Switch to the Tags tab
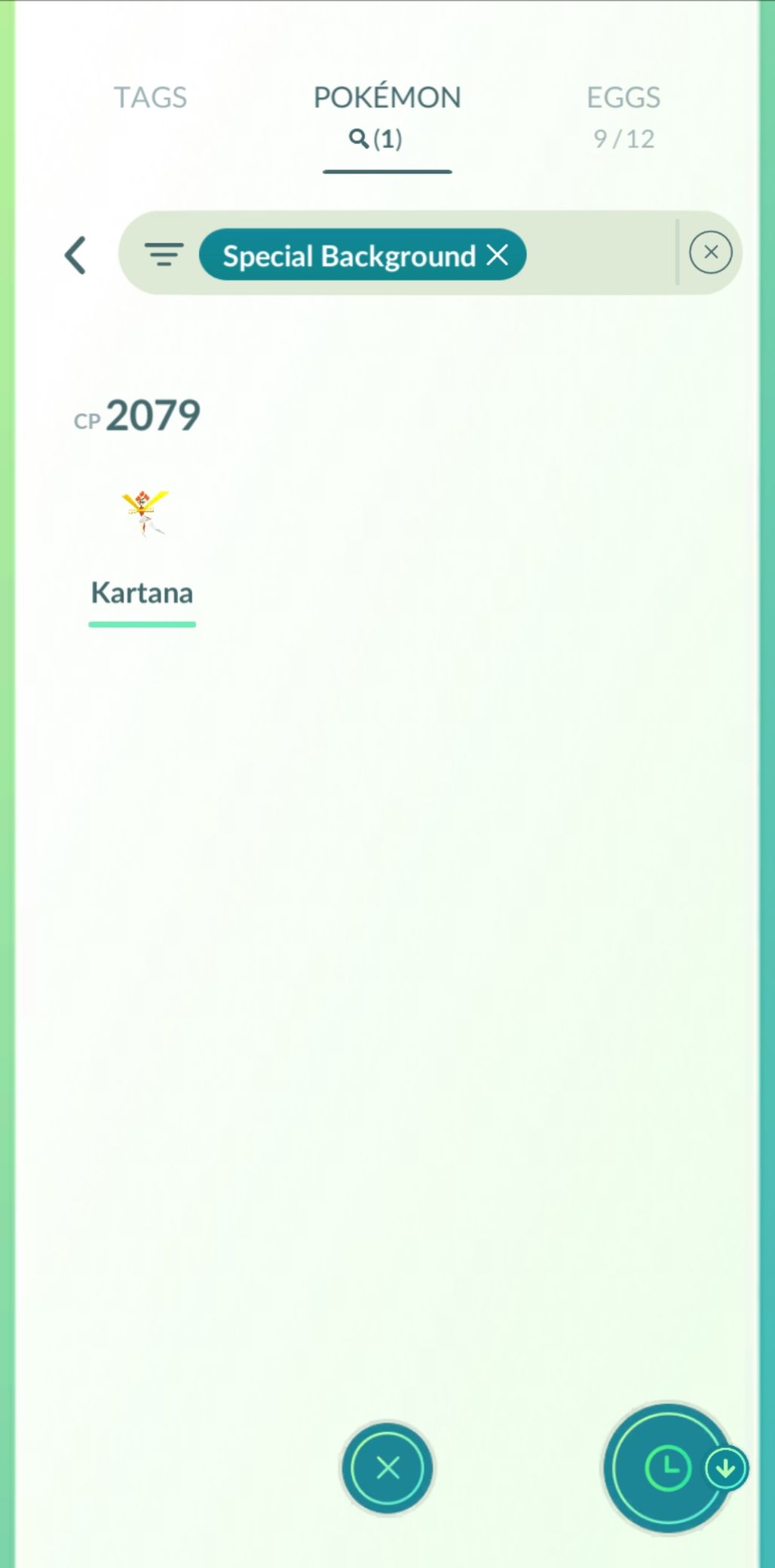 (x=150, y=97)
